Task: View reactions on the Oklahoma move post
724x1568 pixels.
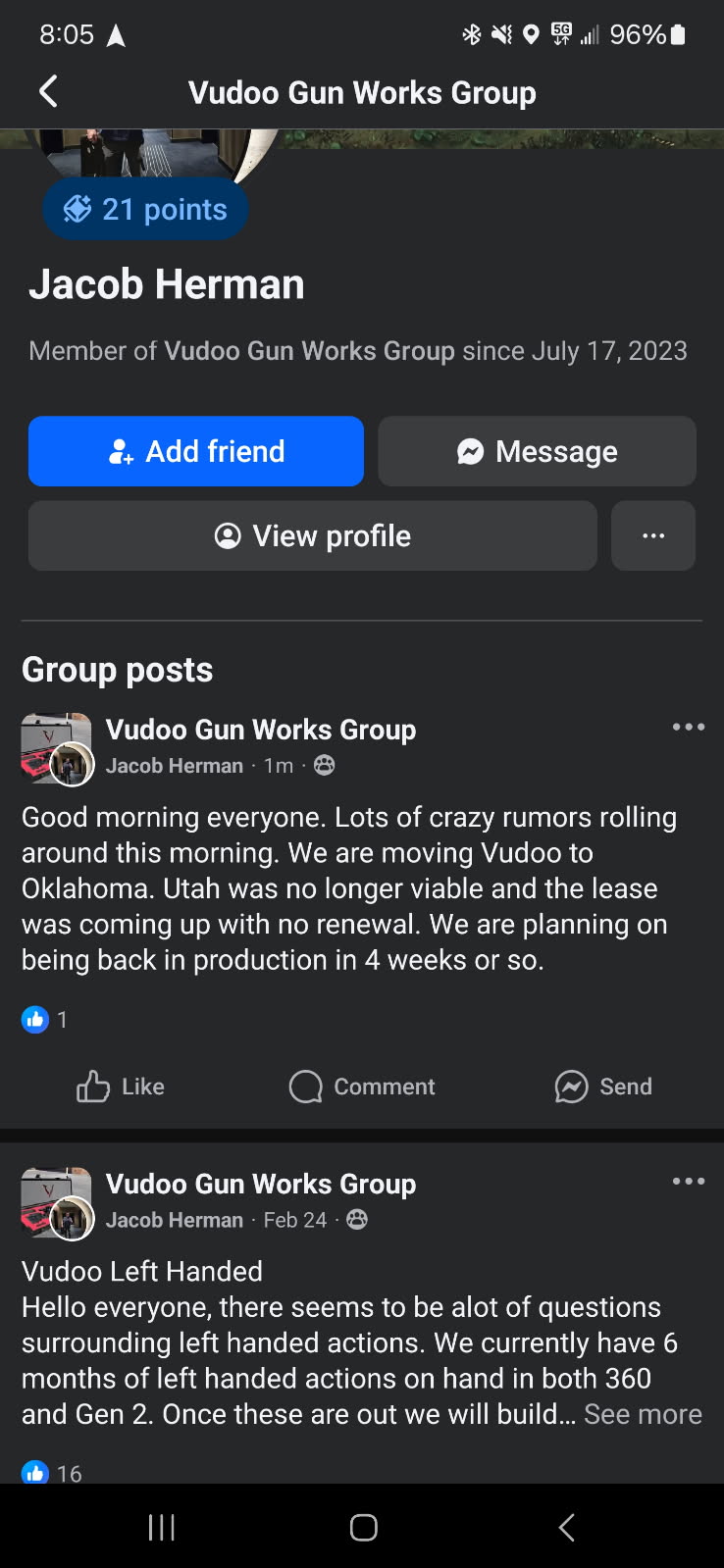Action: 45,1020
